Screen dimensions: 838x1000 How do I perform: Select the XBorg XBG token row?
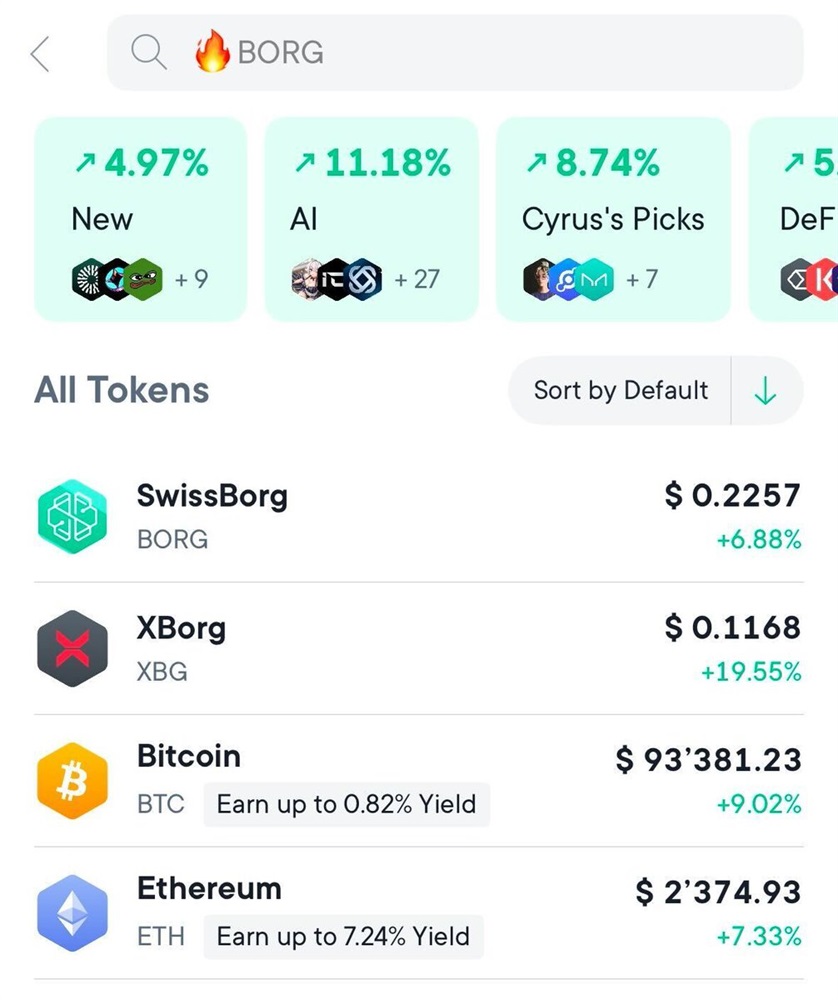pyautogui.click(x=418, y=649)
